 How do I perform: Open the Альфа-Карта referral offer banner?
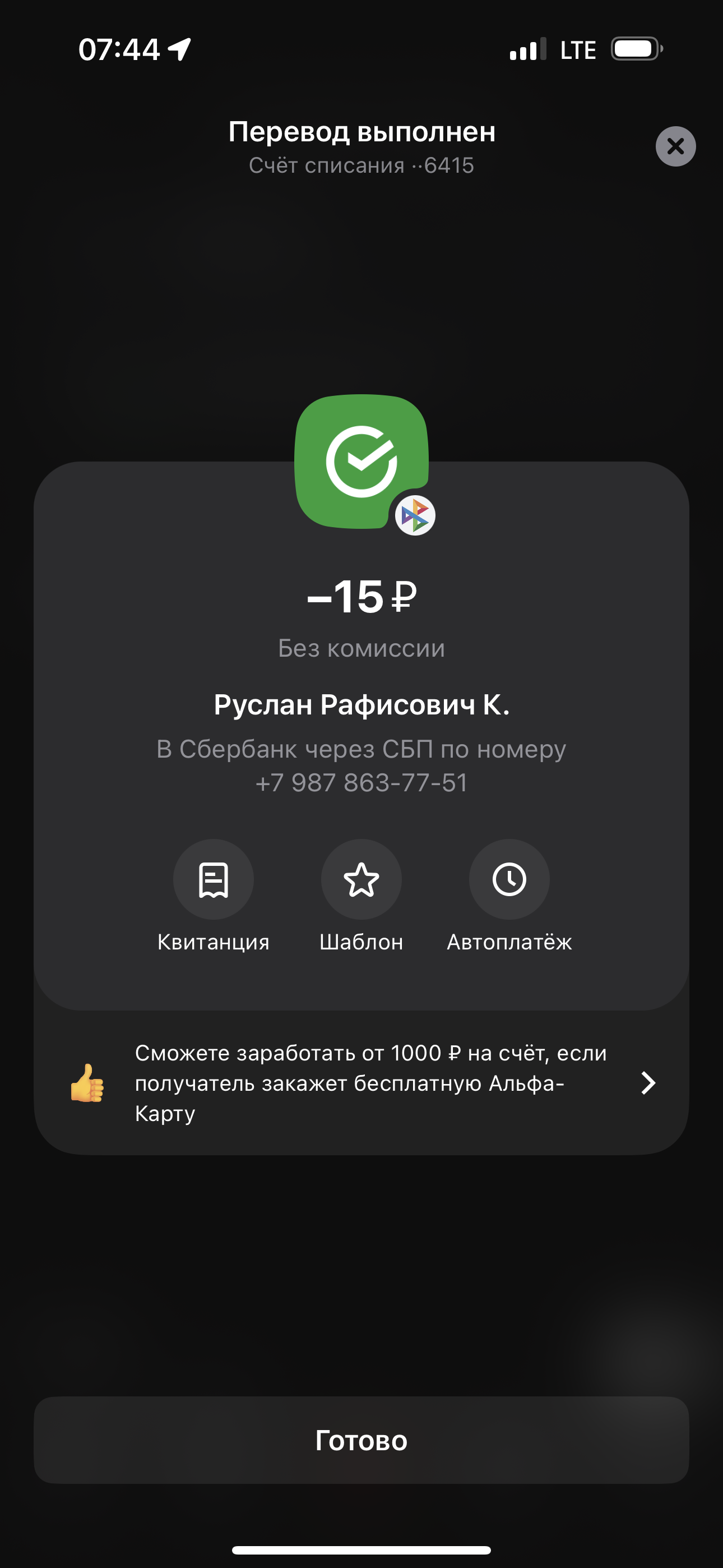tap(361, 1083)
